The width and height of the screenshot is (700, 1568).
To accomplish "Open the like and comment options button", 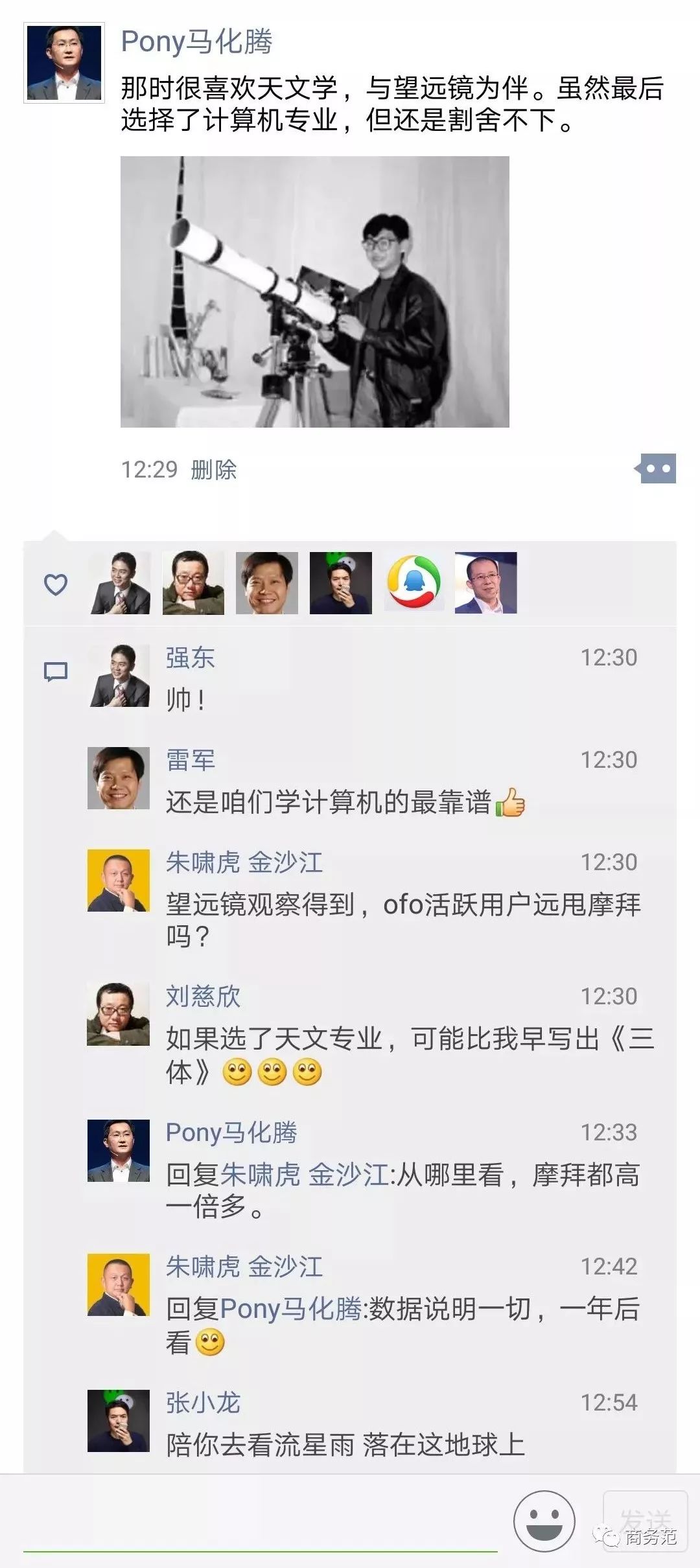I will click(656, 468).
